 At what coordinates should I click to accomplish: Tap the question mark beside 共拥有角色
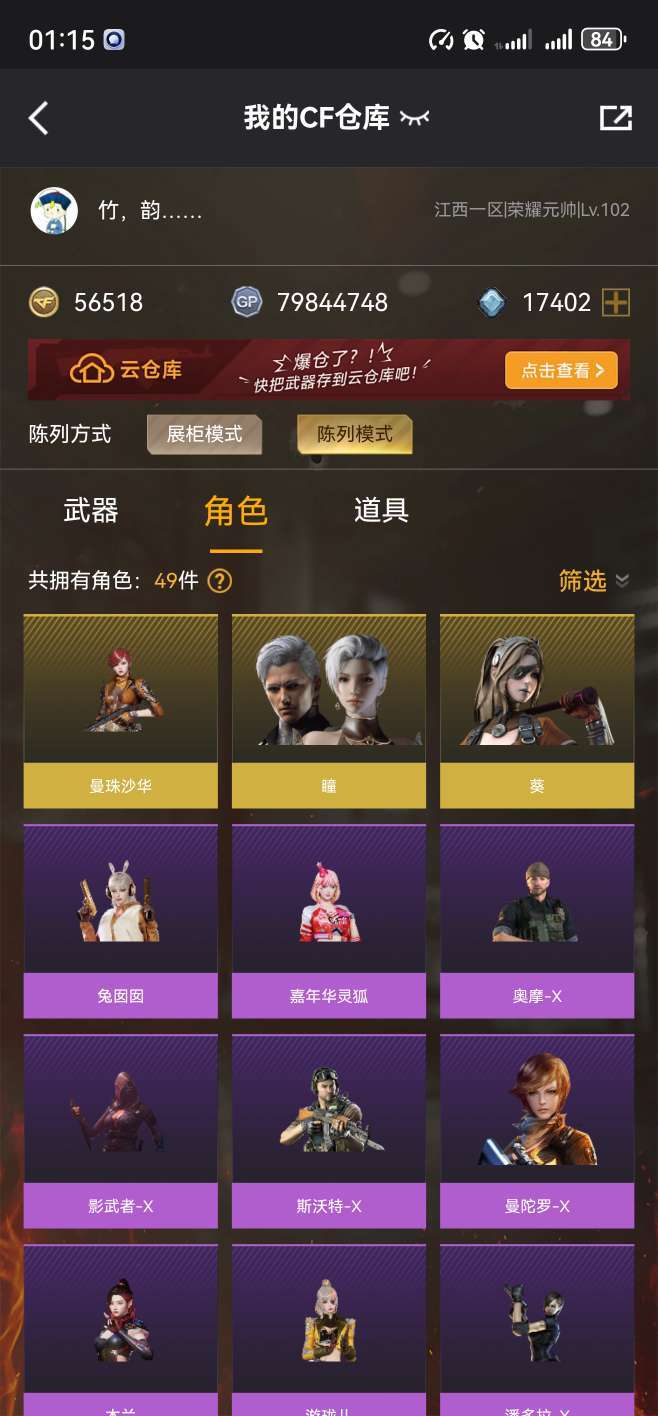pos(220,580)
